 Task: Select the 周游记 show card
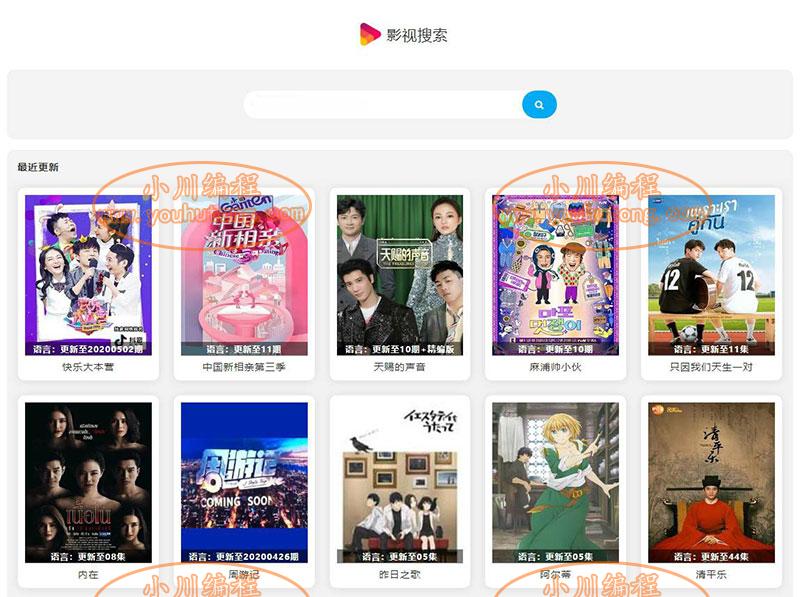pos(244,483)
